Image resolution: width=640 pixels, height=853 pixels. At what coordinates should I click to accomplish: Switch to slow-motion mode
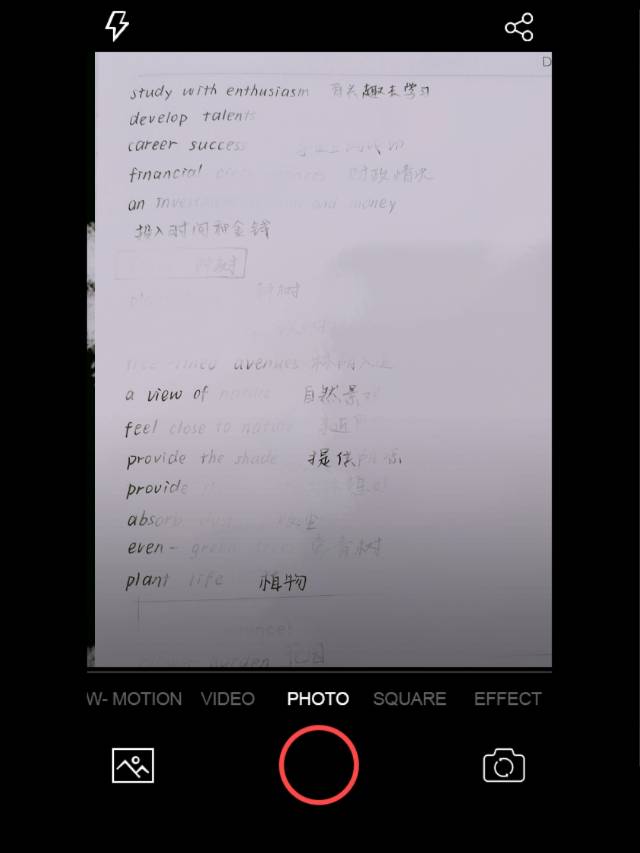tap(135, 699)
